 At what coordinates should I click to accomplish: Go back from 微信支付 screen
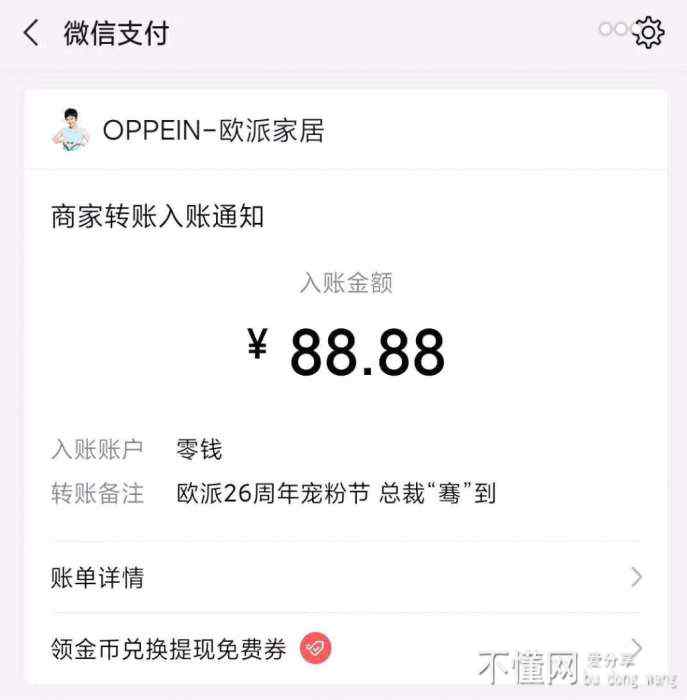click(32, 33)
